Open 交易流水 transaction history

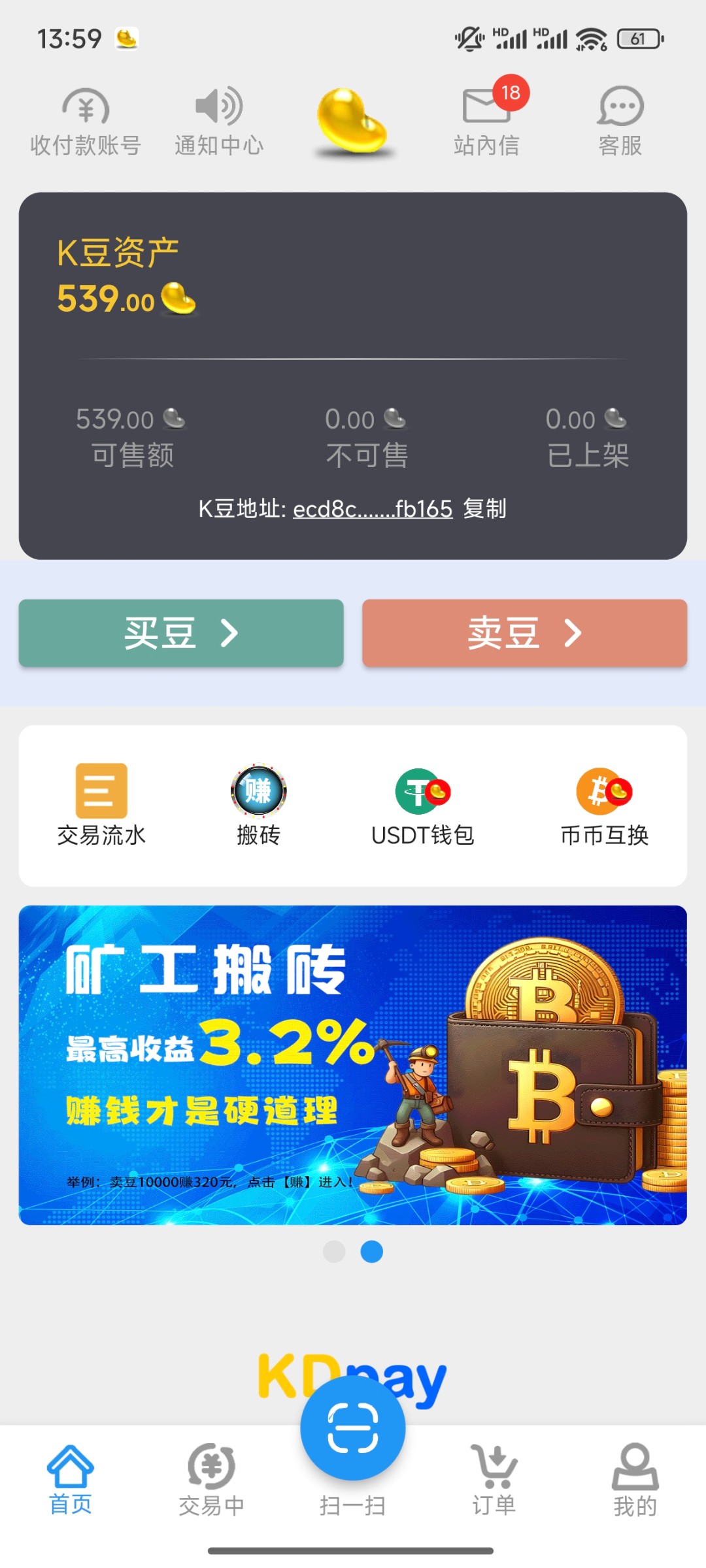coord(101,806)
